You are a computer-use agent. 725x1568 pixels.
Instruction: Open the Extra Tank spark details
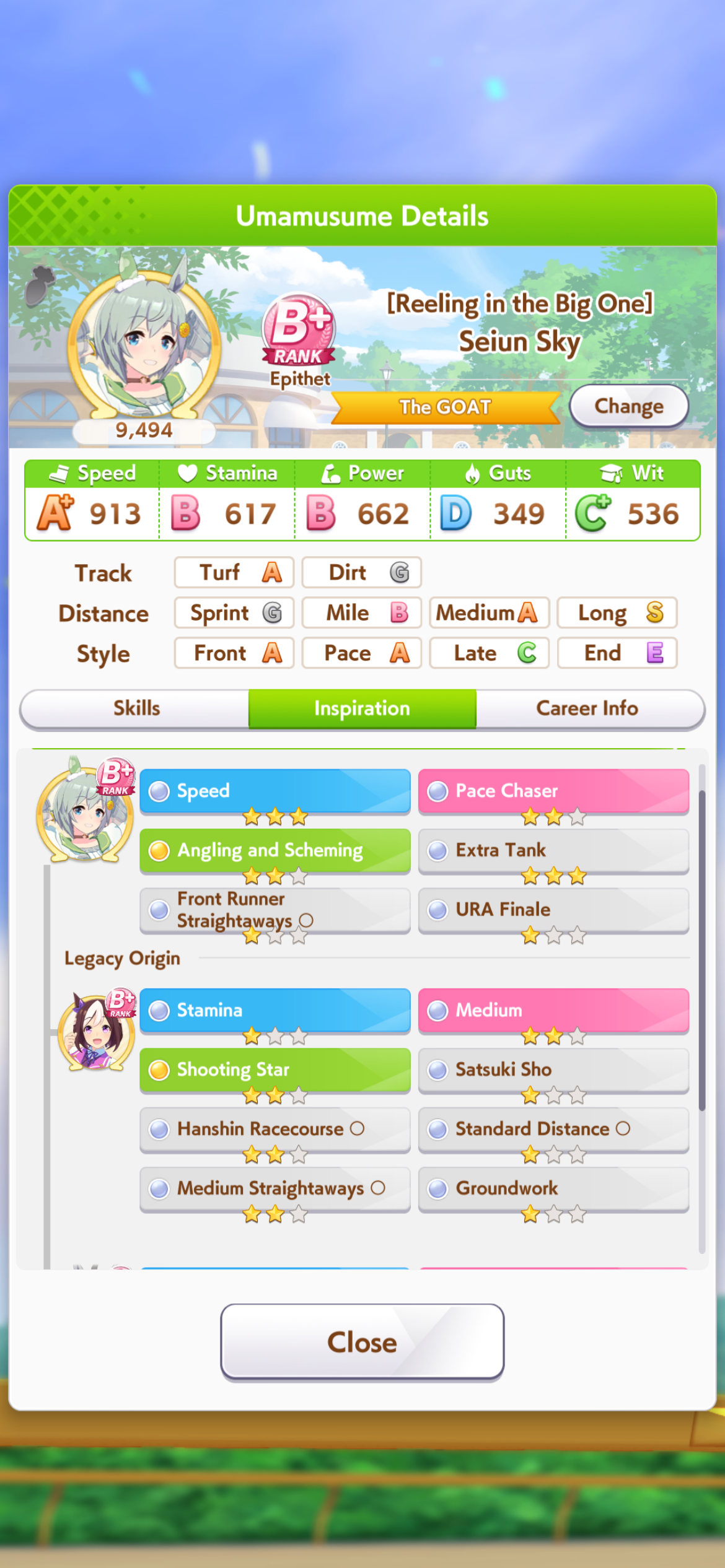[x=553, y=850]
